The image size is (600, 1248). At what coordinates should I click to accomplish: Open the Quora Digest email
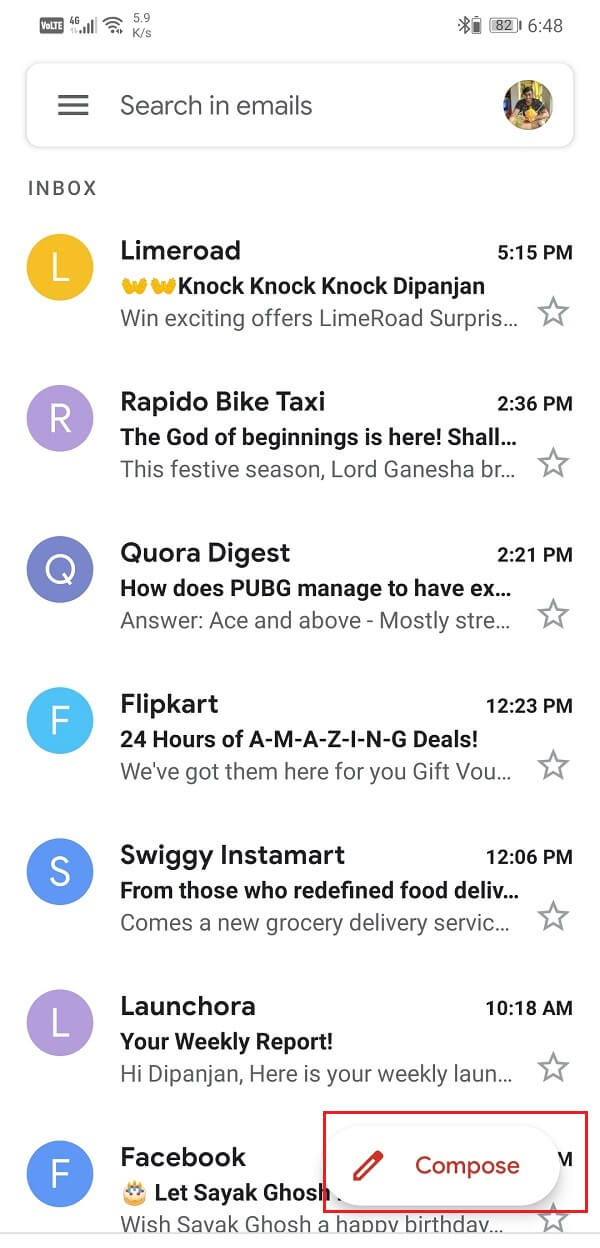(300, 586)
